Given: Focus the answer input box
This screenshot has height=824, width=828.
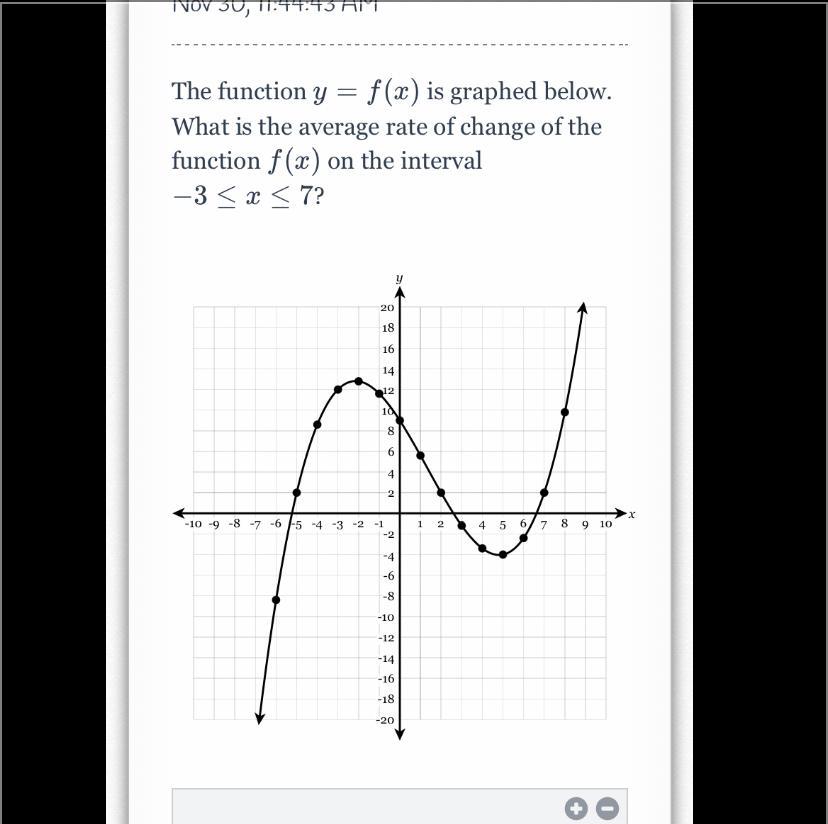Looking at the screenshot, I should coord(360,808).
